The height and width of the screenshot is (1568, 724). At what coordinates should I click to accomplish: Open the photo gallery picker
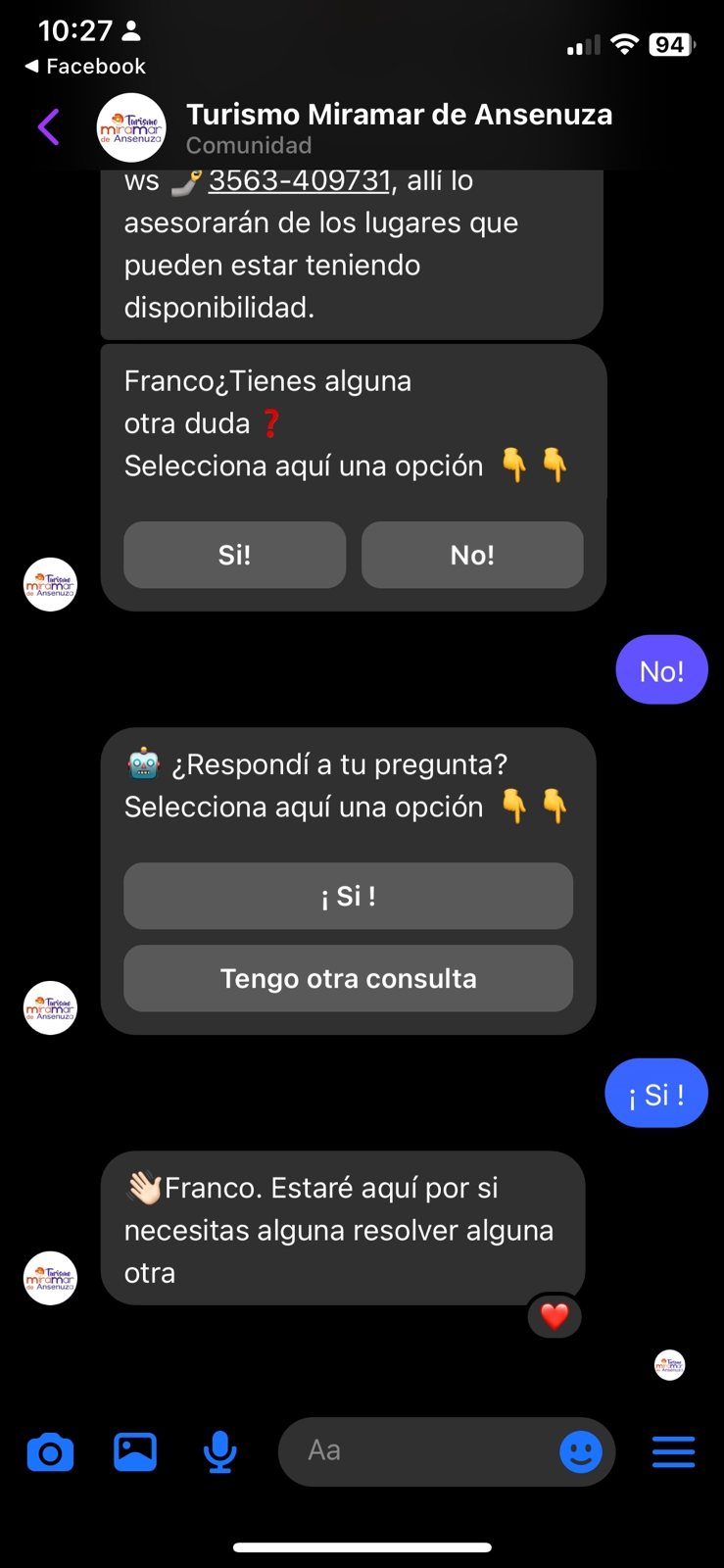[x=135, y=1452]
